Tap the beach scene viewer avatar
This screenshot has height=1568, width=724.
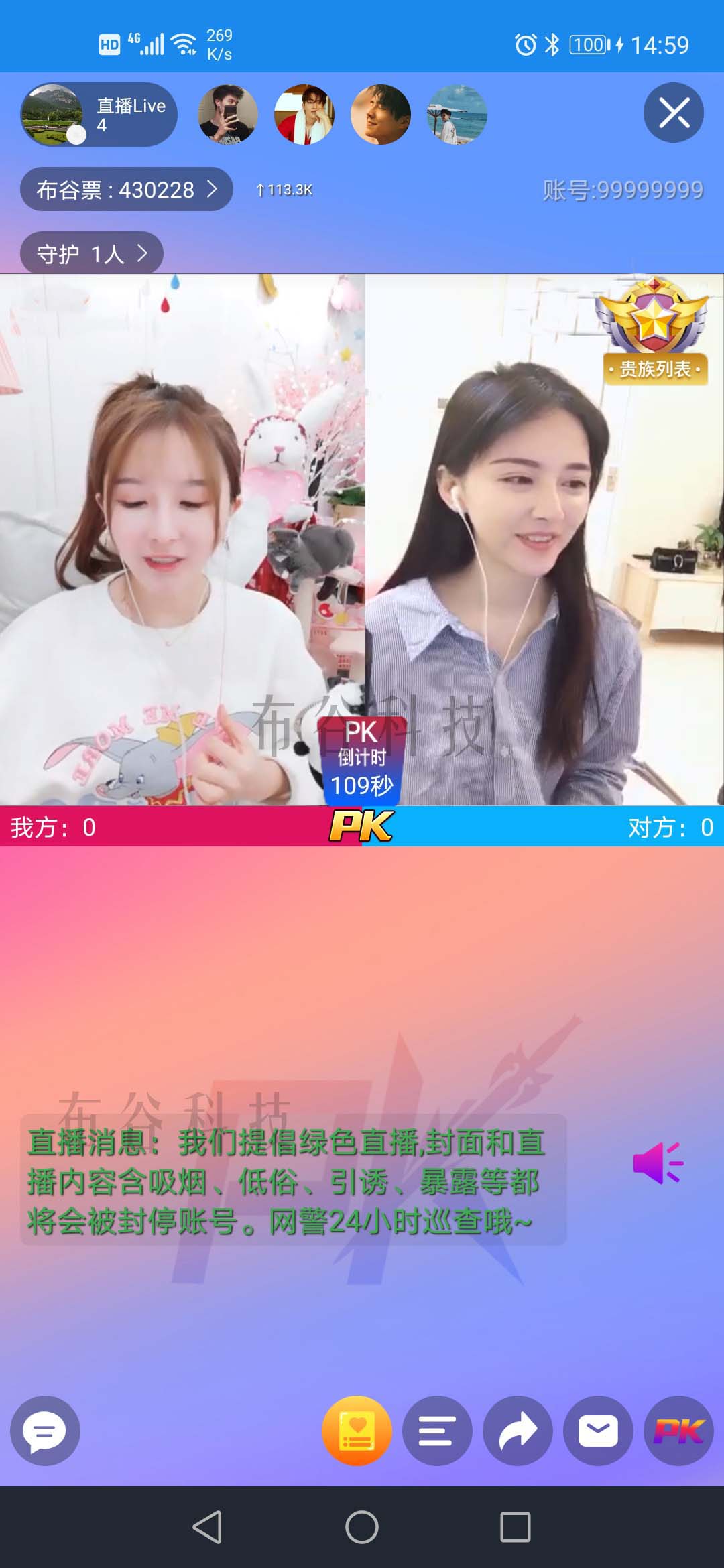click(x=457, y=115)
